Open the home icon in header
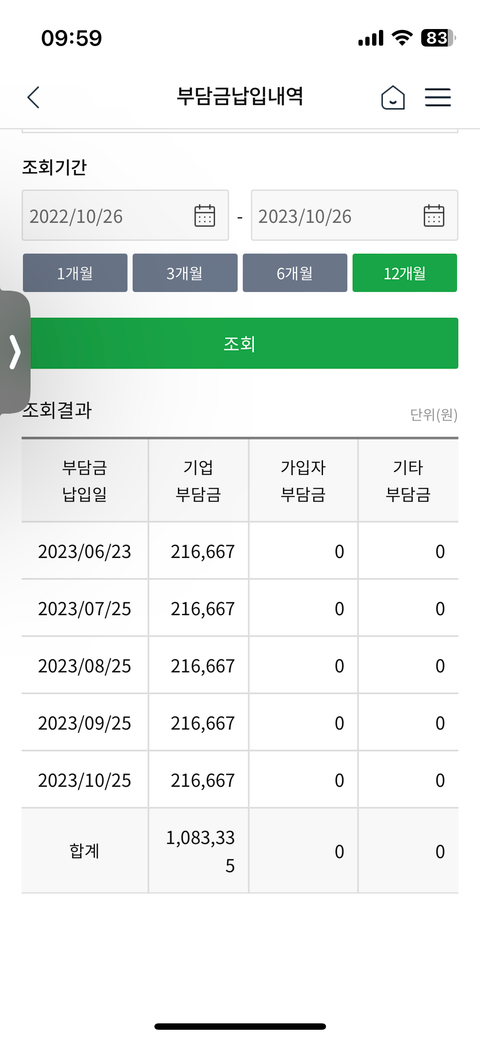Screen dimensions: 480x1040 tap(392, 98)
